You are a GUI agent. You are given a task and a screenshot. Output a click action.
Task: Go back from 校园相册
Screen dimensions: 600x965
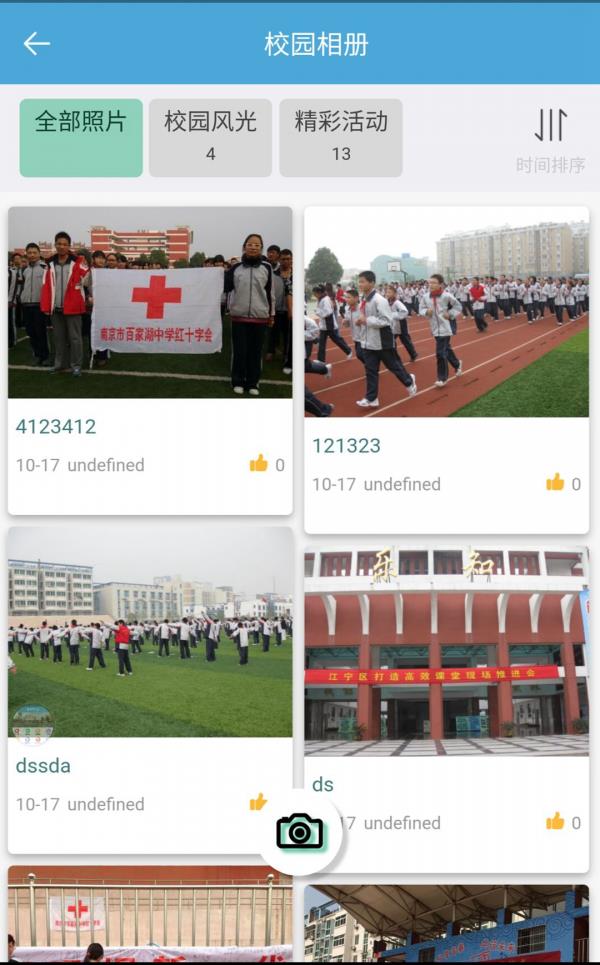(37, 43)
